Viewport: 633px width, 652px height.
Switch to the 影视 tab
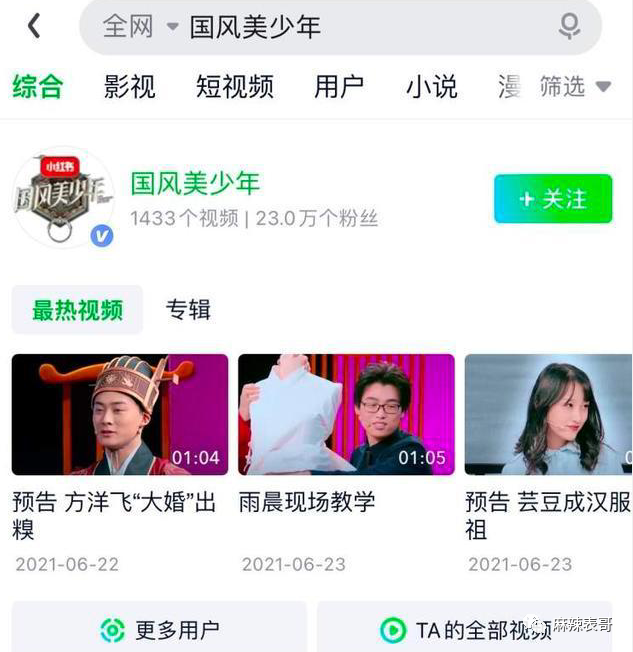129,87
